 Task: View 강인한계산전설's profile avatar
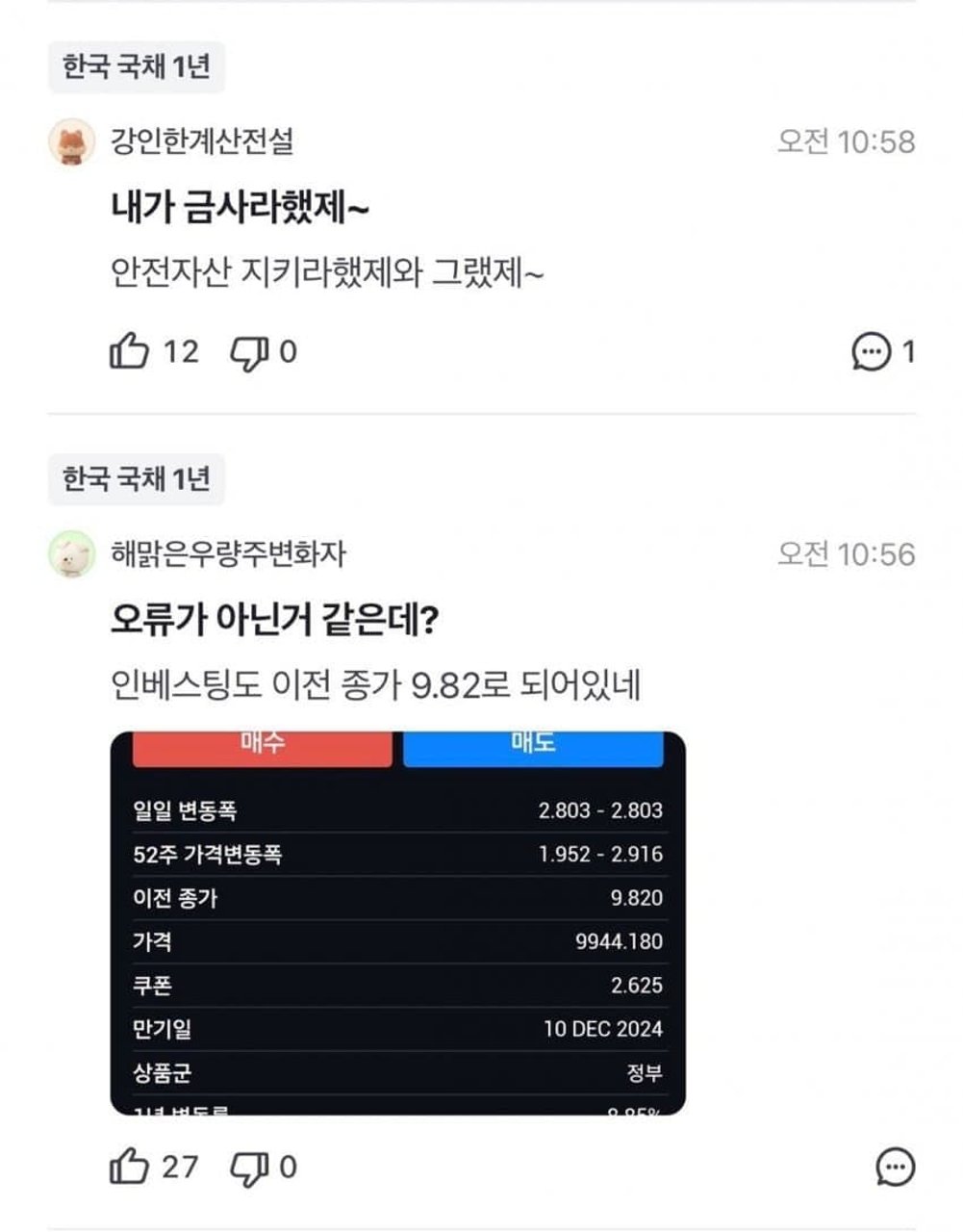pyautogui.click(x=72, y=142)
